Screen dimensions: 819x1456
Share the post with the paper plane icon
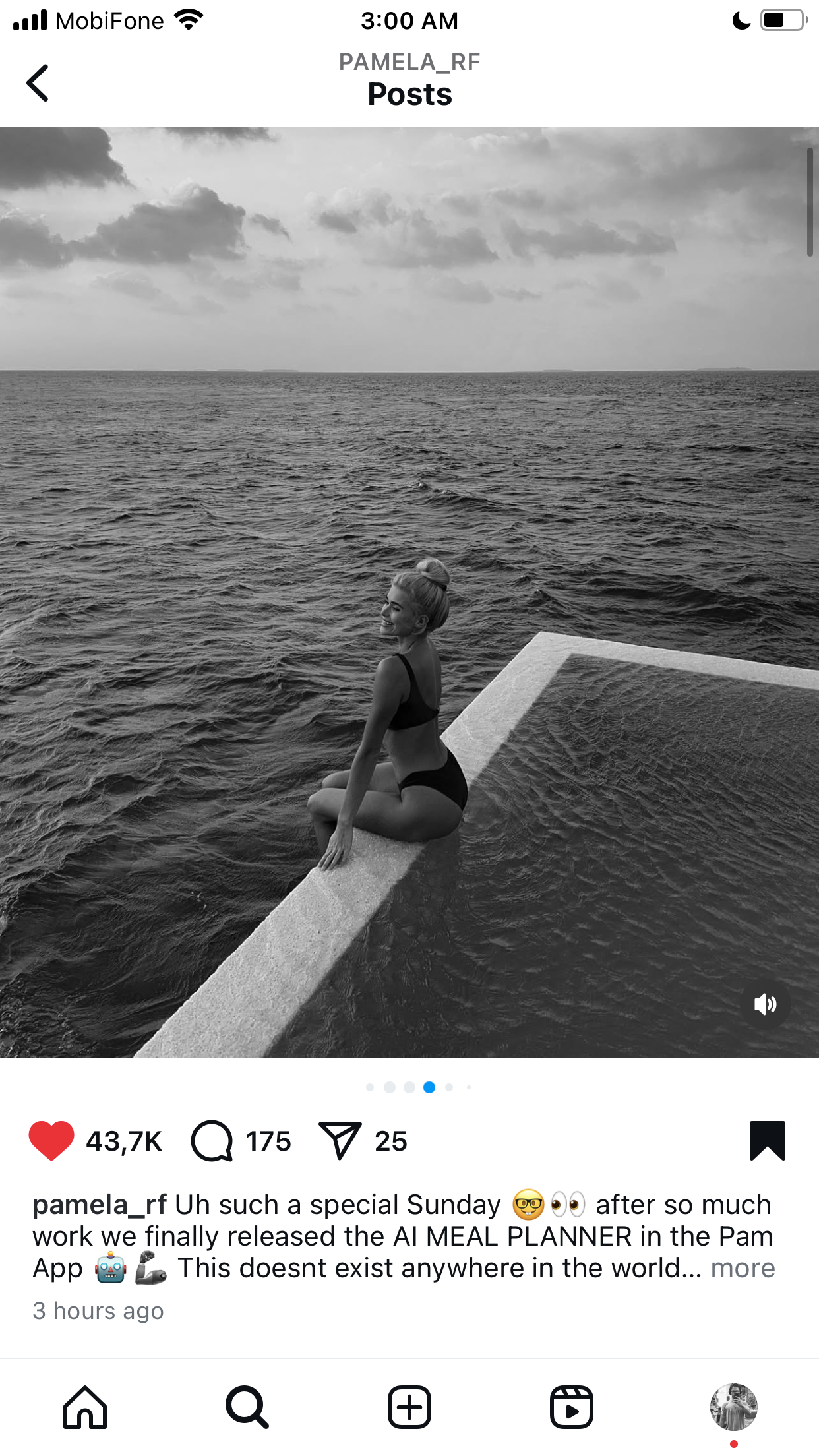(x=340, y=1140)
